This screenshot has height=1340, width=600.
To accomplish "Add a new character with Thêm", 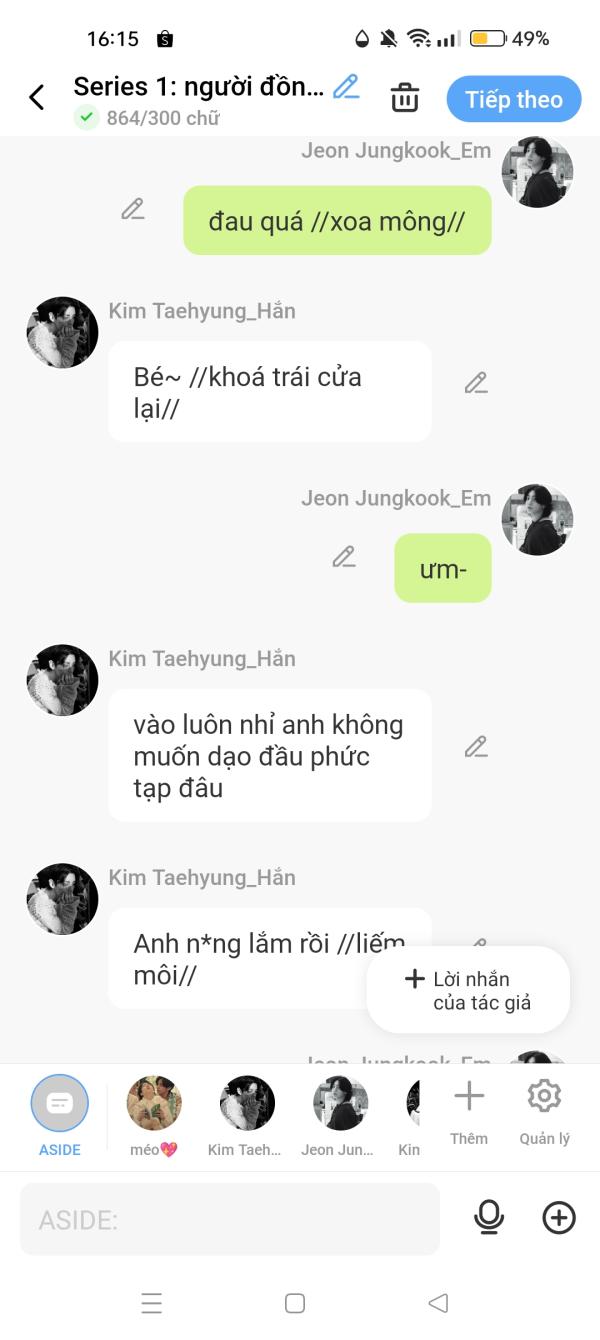I will pyautogui.click(x=468, y=1111).
